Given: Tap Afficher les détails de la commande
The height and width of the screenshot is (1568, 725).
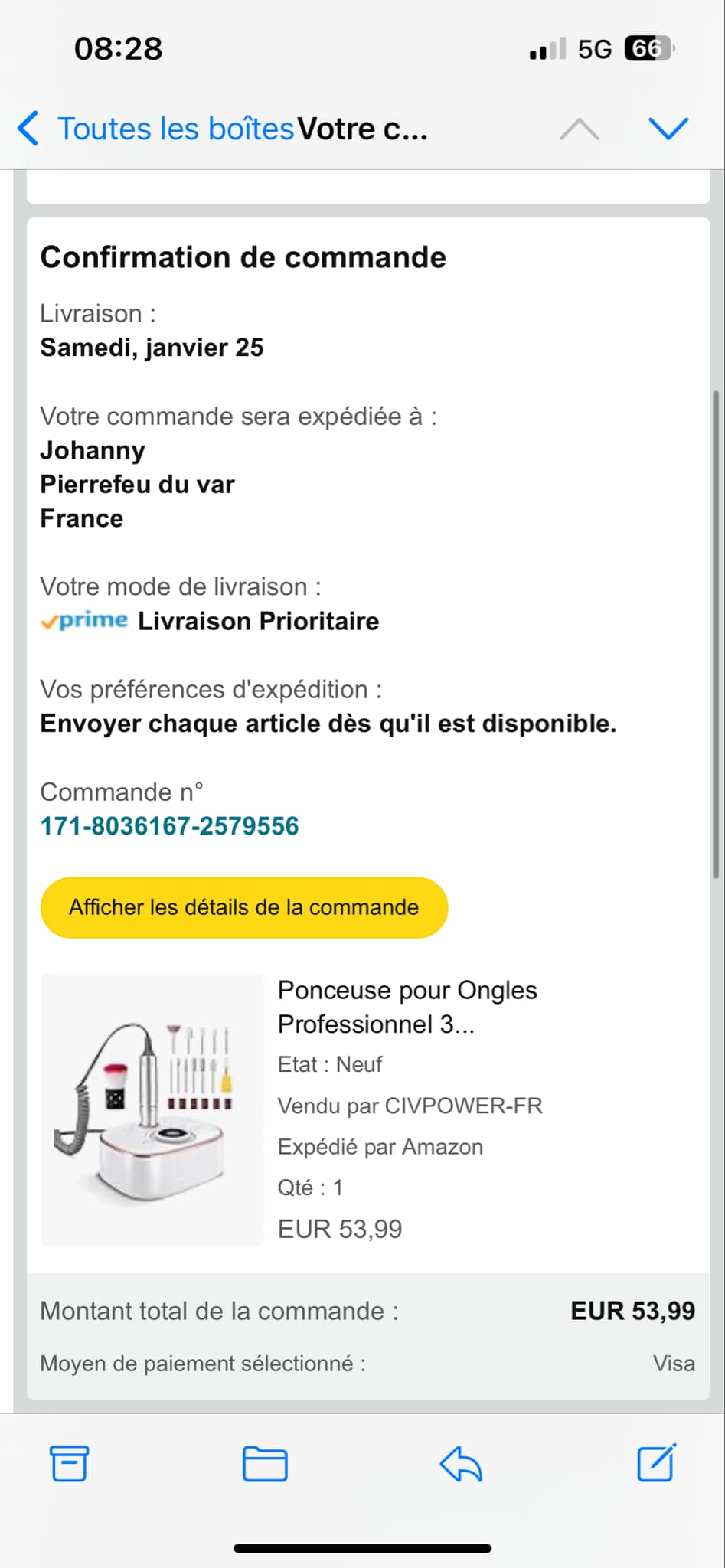Looking at the screenshot, I should click(243, 907).
